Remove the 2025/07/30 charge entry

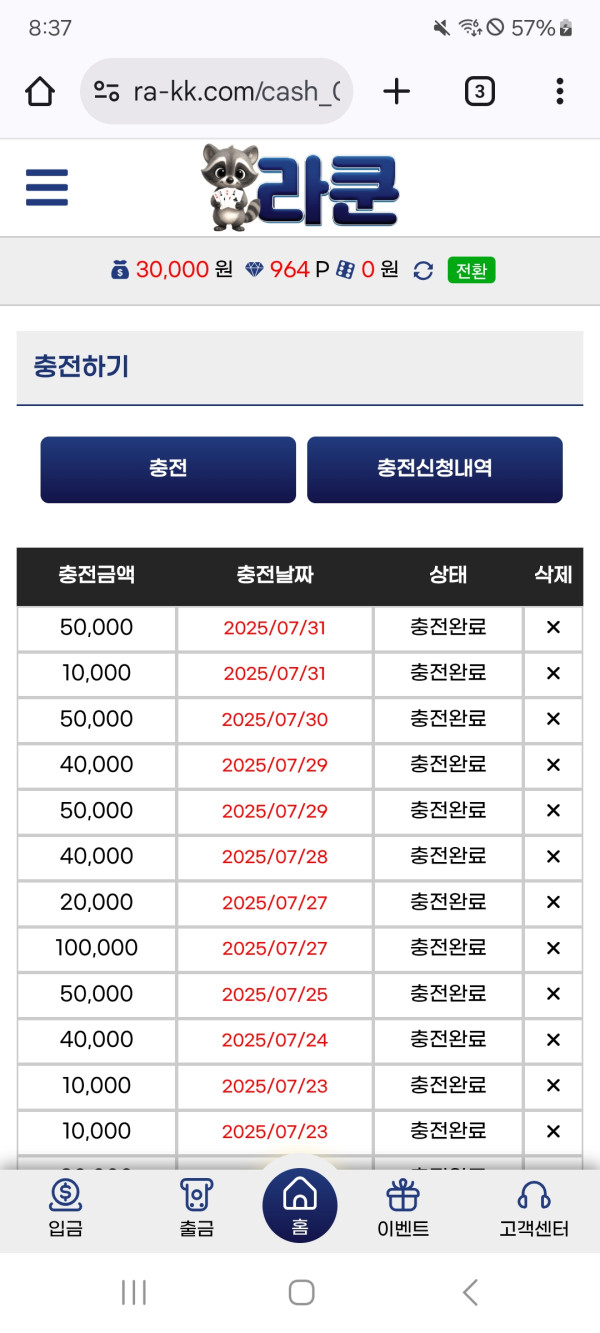(553, 719)
